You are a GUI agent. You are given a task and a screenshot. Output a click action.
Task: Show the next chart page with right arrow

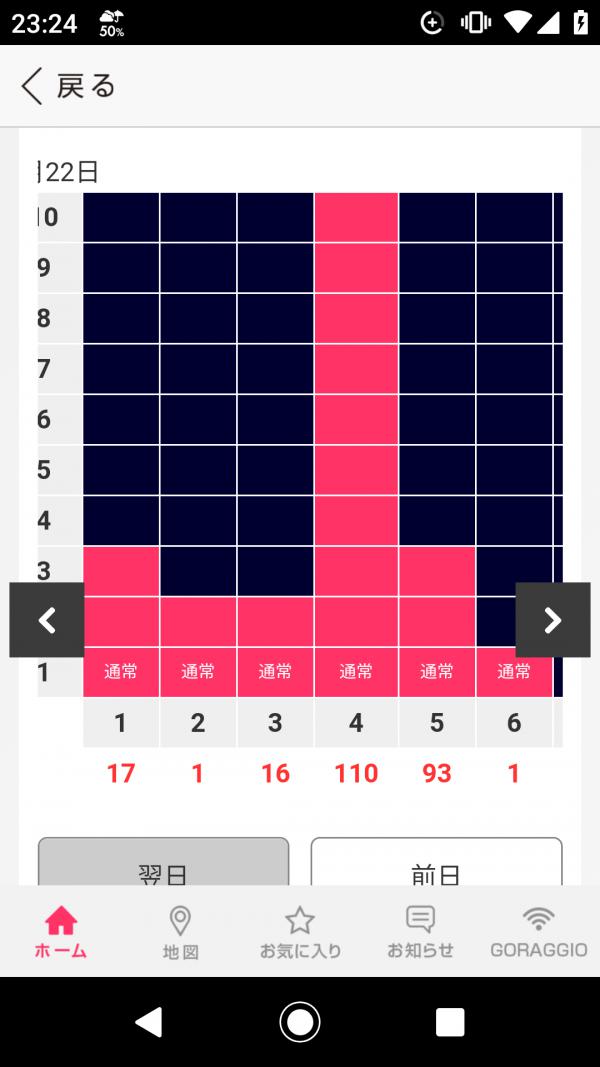552,620
